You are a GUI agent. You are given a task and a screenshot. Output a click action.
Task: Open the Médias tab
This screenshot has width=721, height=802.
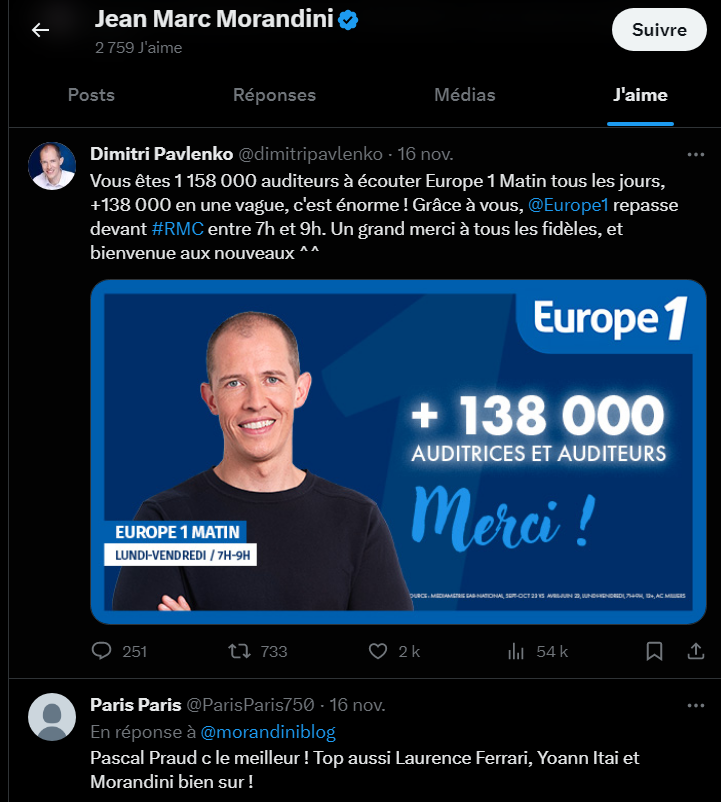tap(464, 95)
